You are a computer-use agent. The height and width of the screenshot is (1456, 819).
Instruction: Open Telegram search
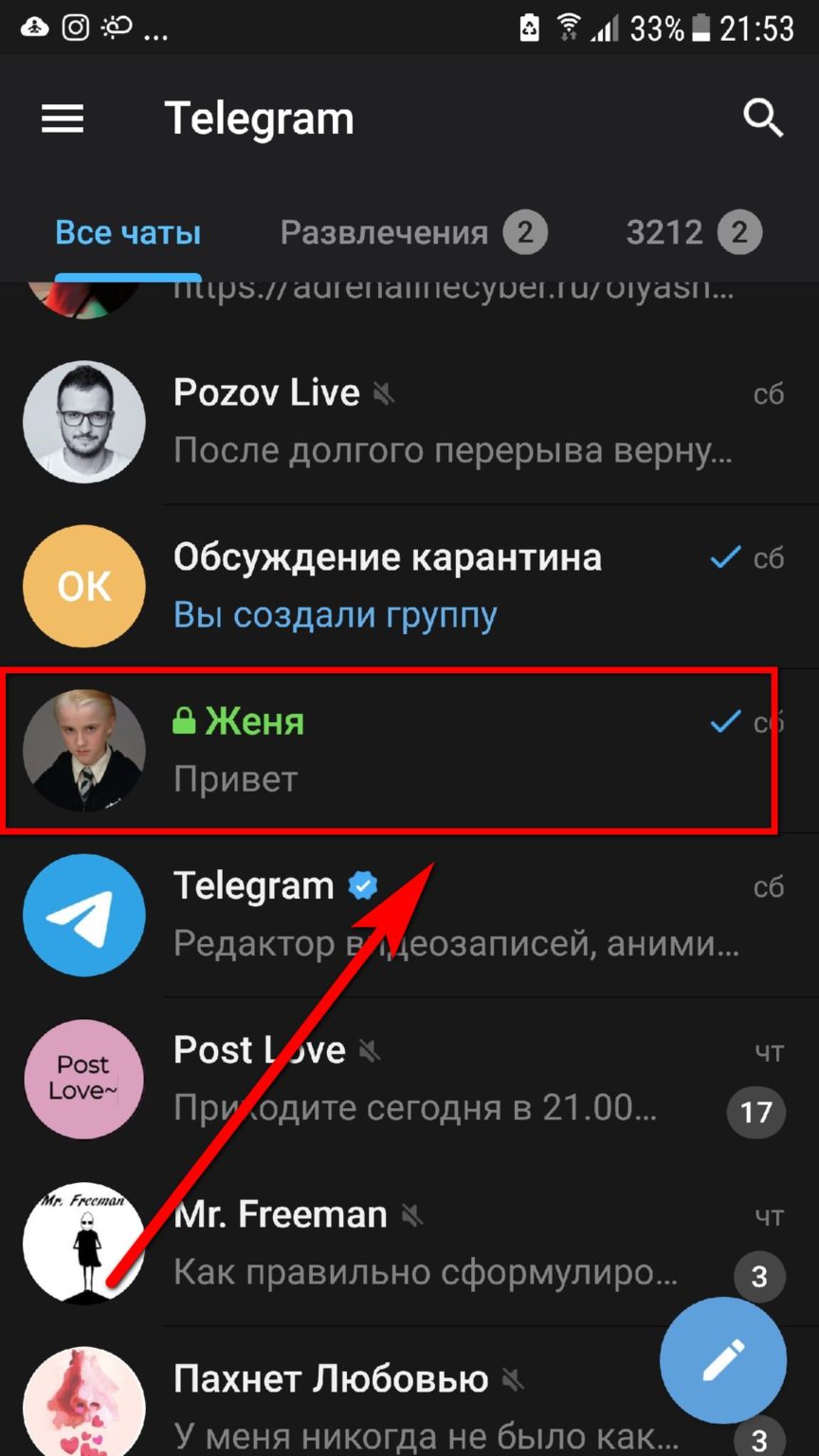tap(762, 119)
